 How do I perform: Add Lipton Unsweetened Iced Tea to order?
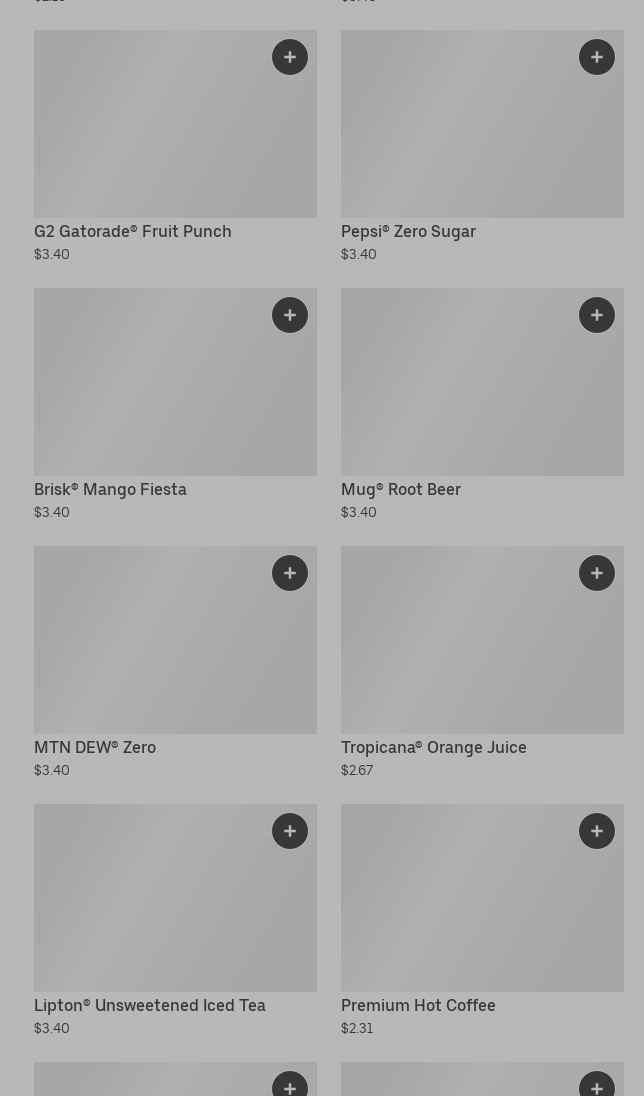click(290, 831)
